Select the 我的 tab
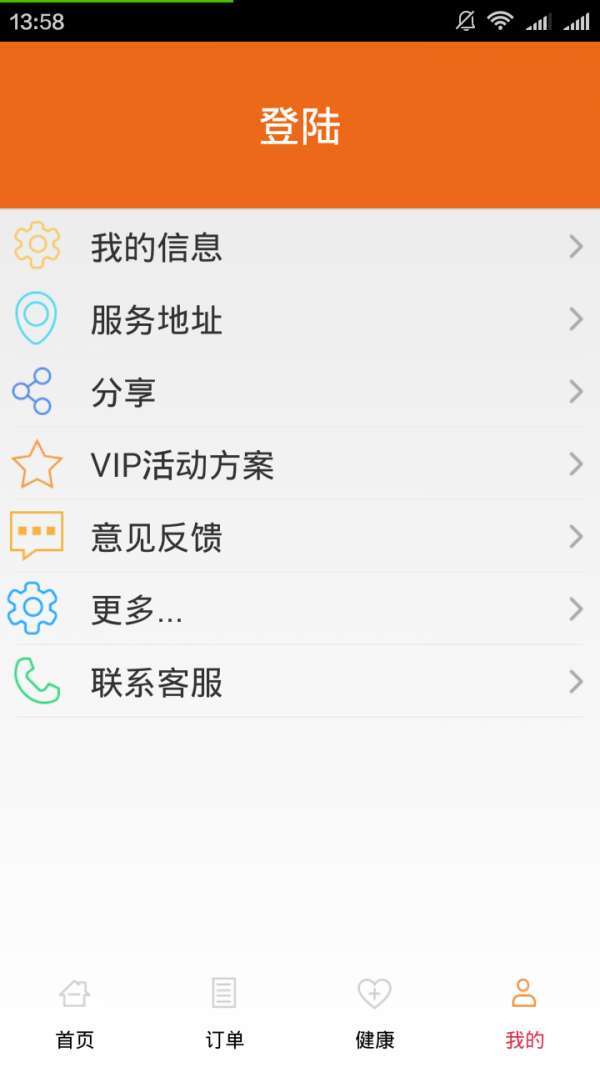 pos(524,1012)
